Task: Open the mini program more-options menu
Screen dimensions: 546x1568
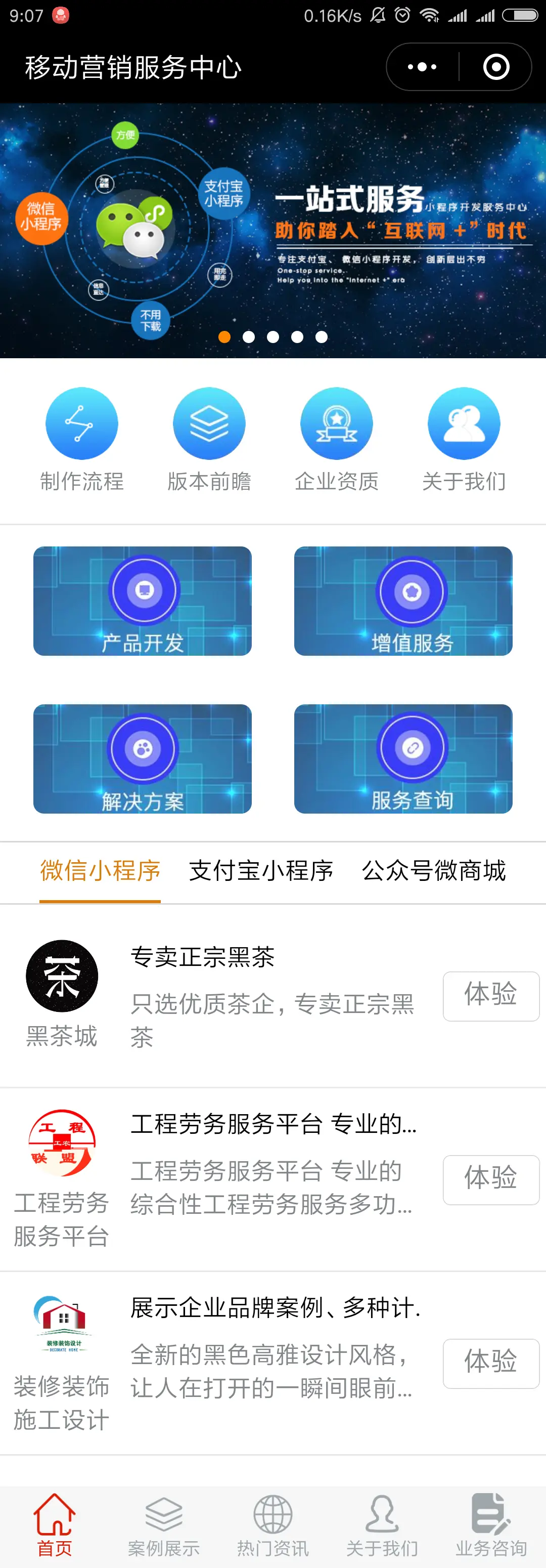Action: point(423,67)
